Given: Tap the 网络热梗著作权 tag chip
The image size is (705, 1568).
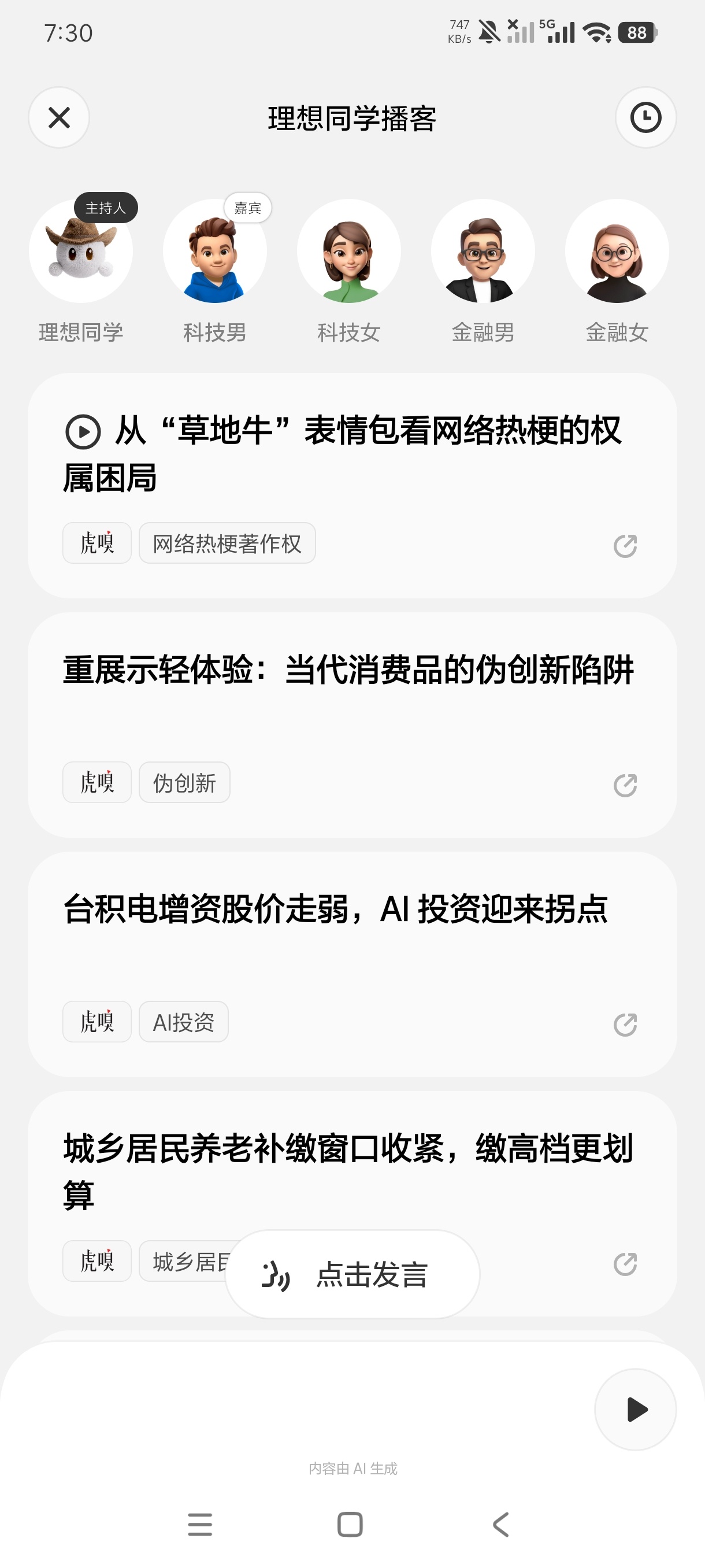Looking at the screenshot, I should point(227,543).
